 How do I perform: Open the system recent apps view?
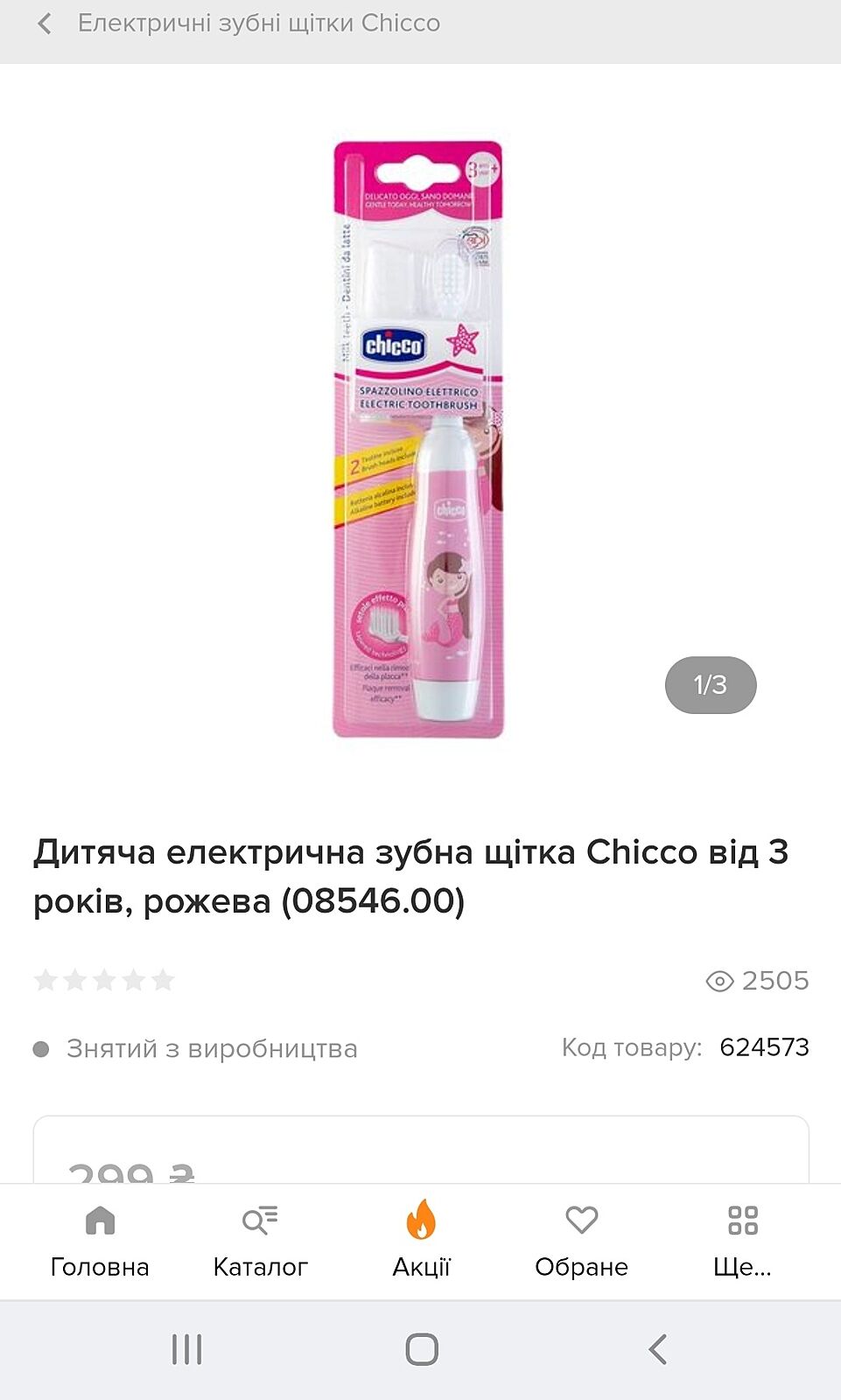point(186,1349)
